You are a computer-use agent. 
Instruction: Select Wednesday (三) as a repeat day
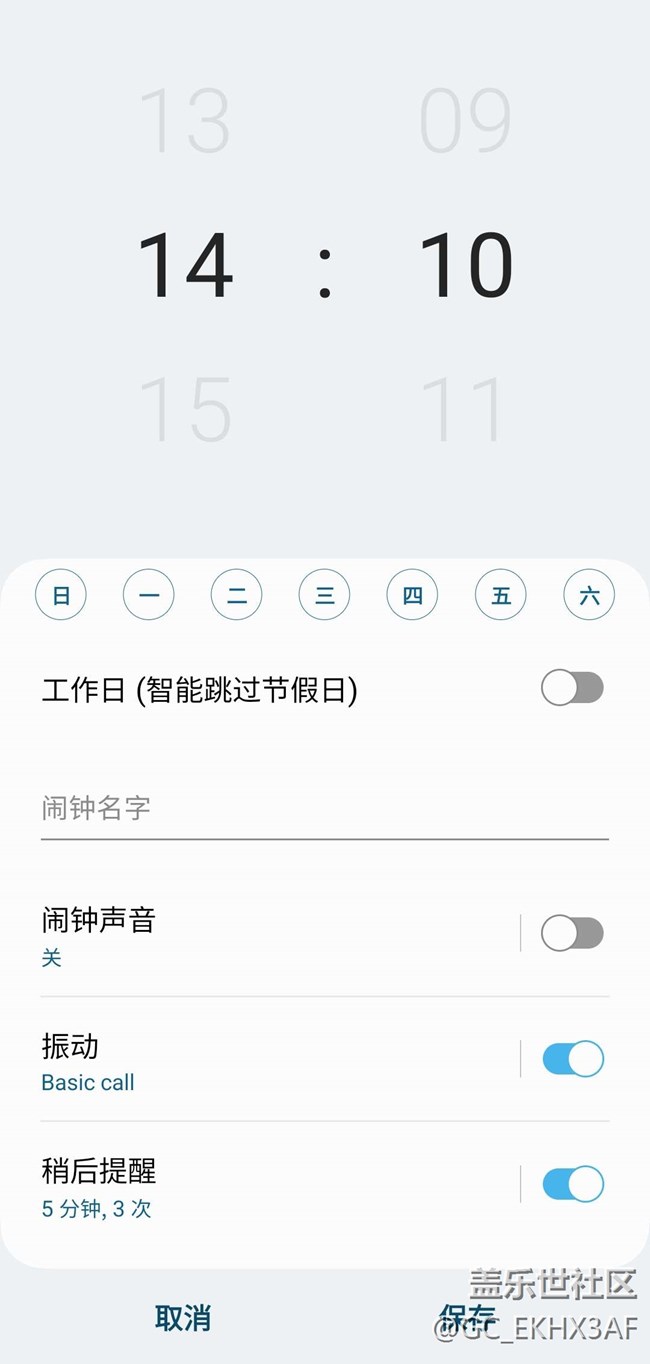(x=325, y=596)
